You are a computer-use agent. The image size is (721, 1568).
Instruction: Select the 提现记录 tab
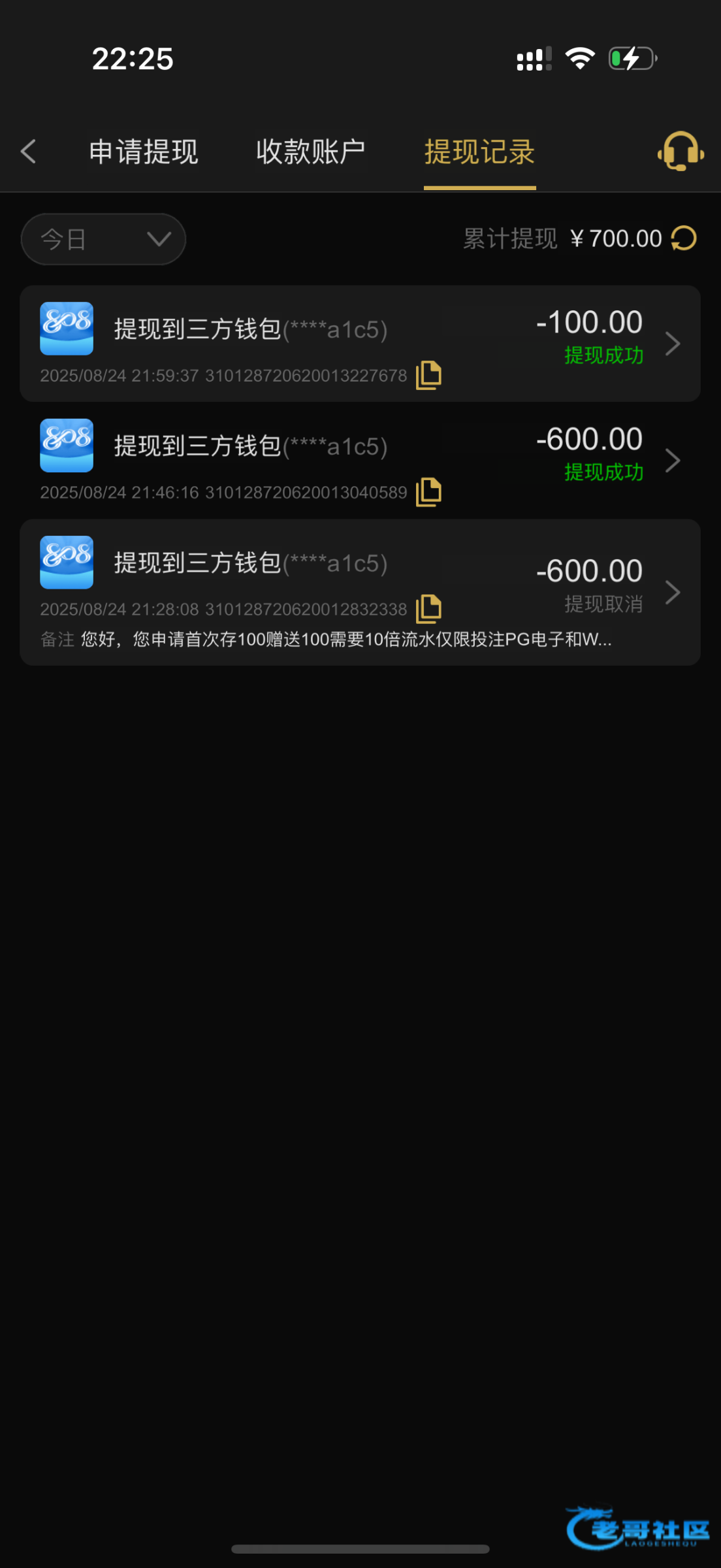tap(479, 152)
